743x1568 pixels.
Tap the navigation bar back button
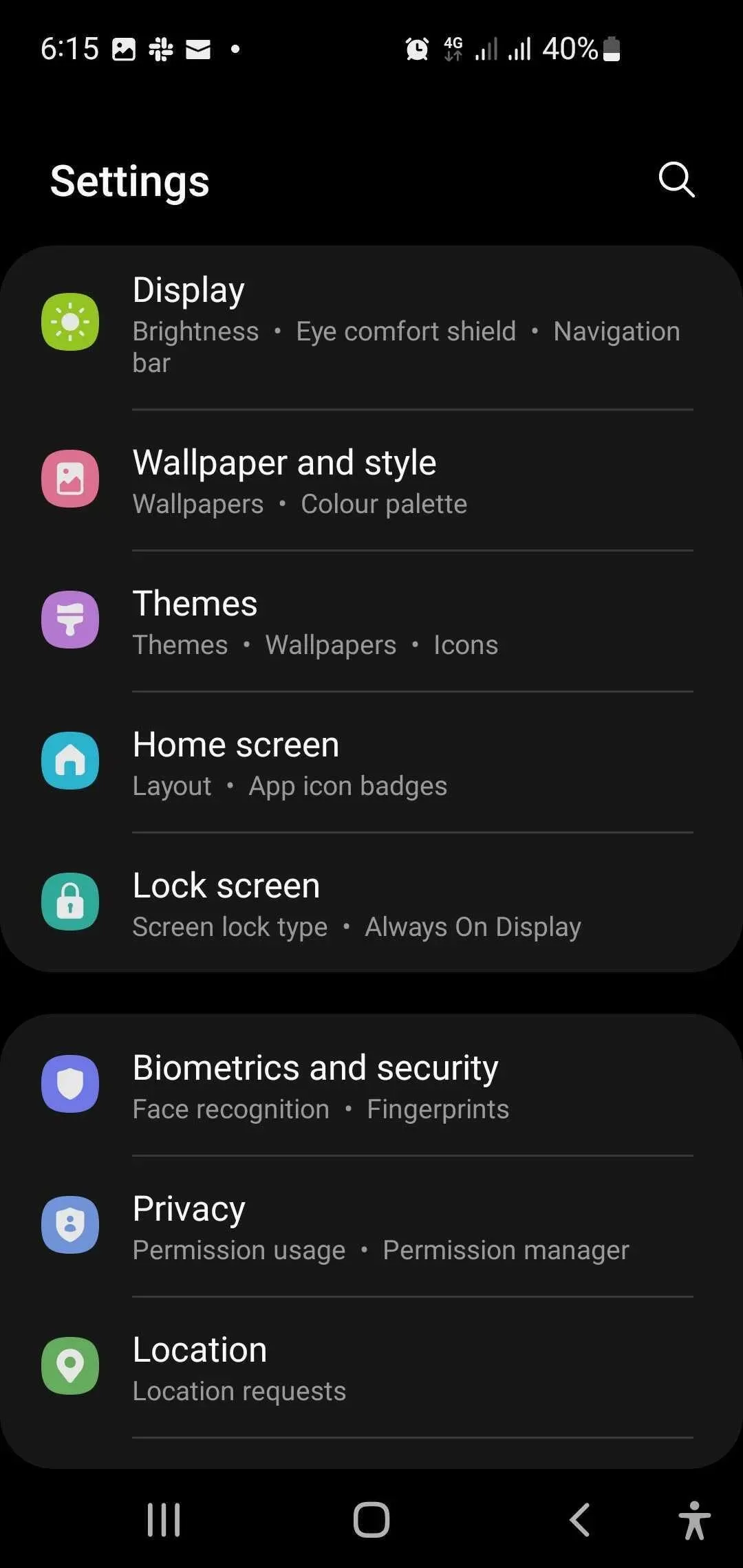coord(580,1519)
